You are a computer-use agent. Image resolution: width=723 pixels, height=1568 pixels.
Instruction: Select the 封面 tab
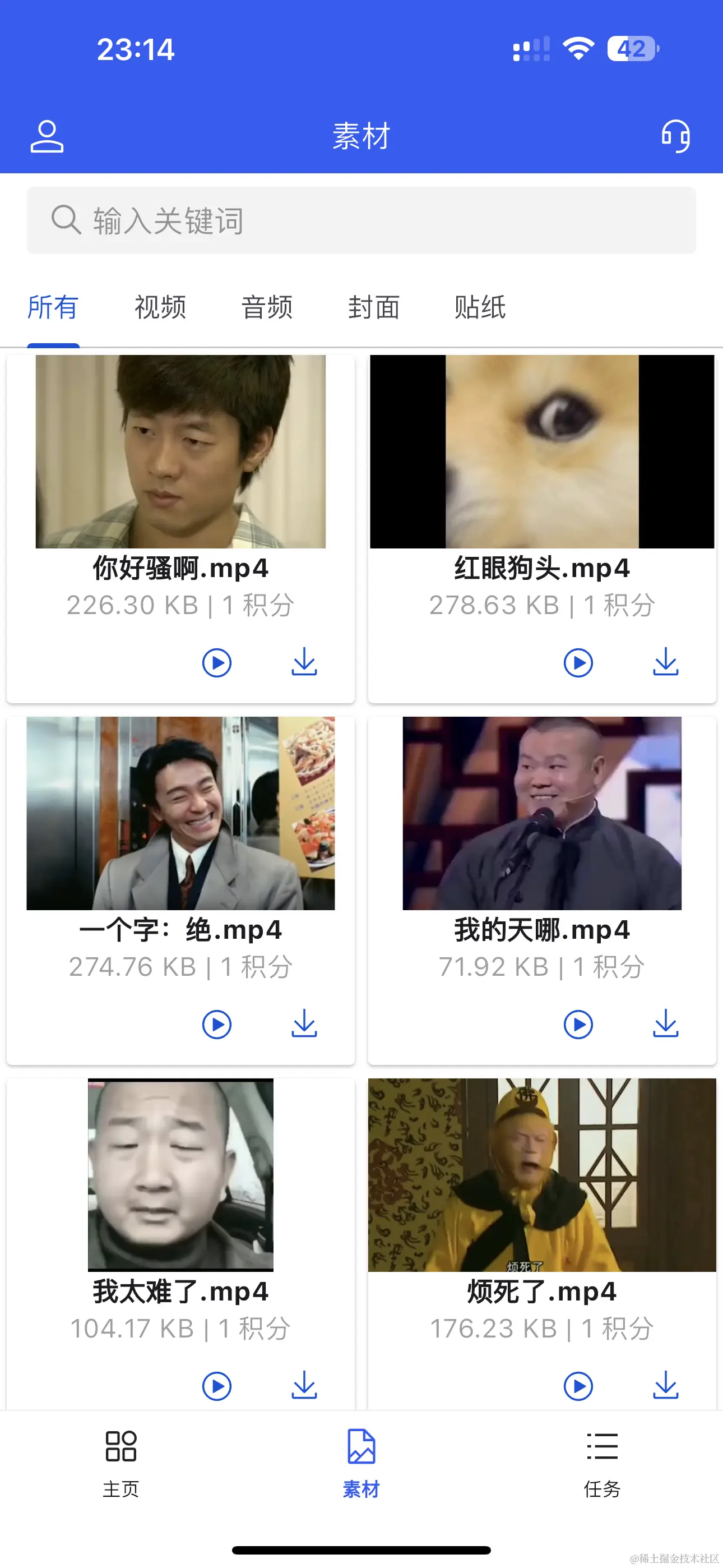(x=374, y=307)
